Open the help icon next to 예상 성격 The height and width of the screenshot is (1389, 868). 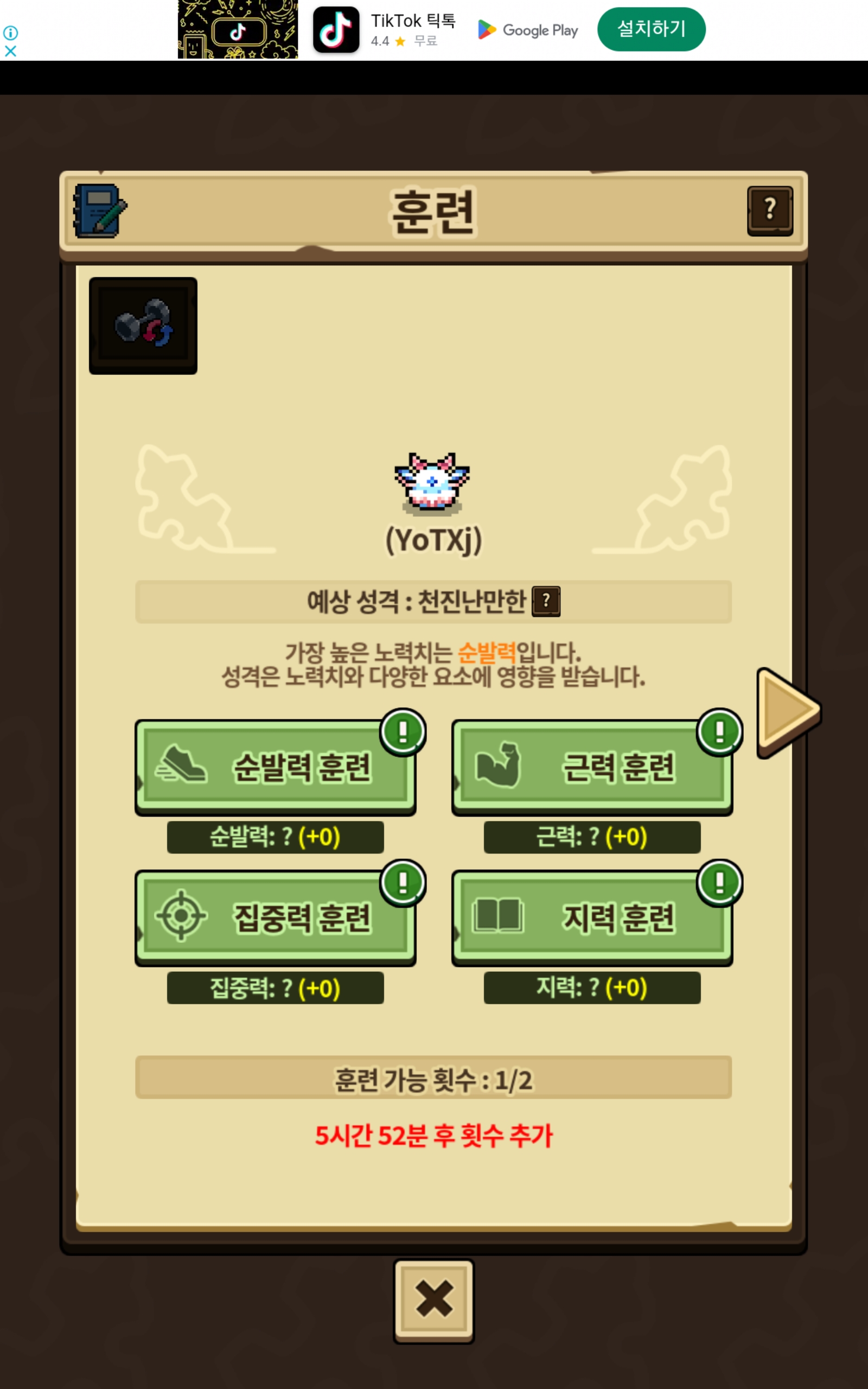coord(545,601)
